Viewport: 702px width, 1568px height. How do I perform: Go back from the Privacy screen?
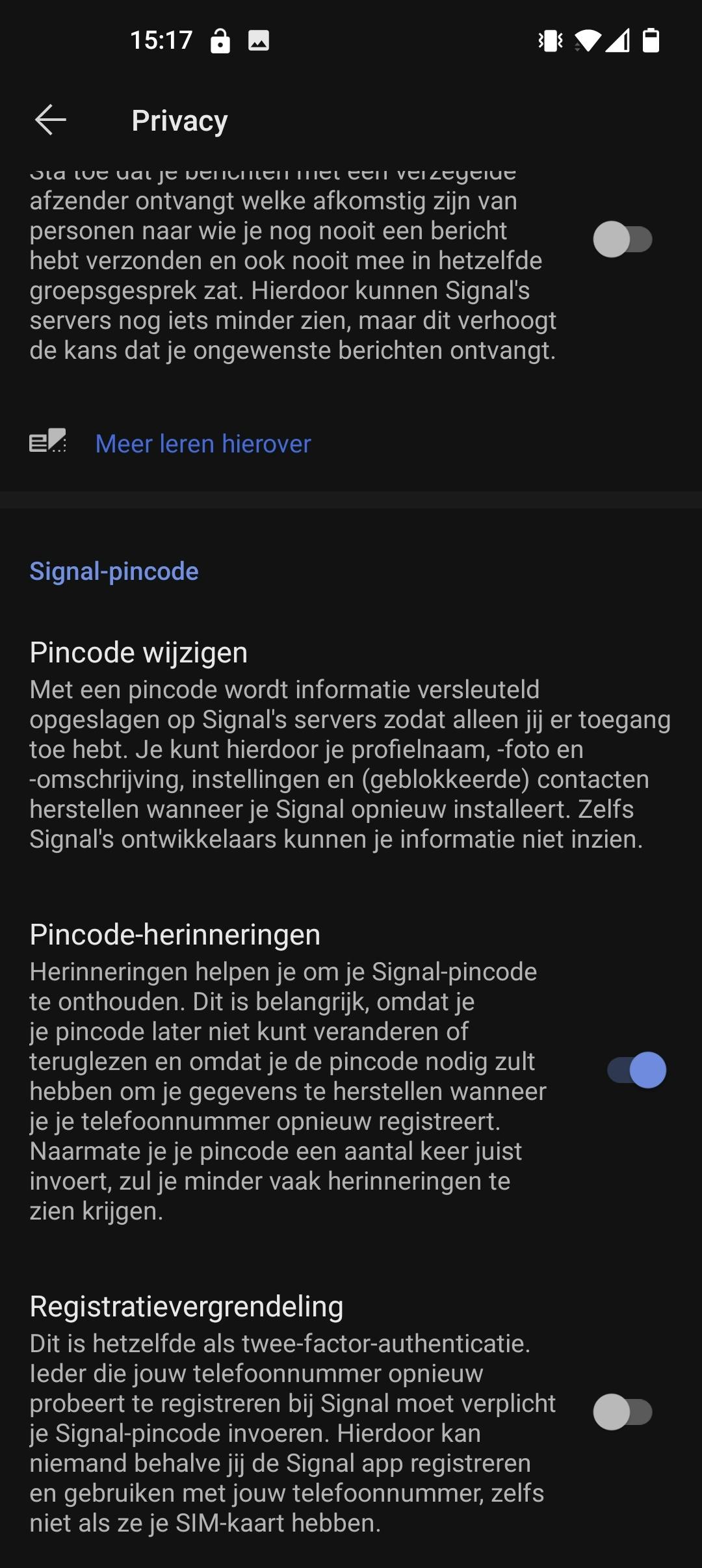click(x=51, y=120)
